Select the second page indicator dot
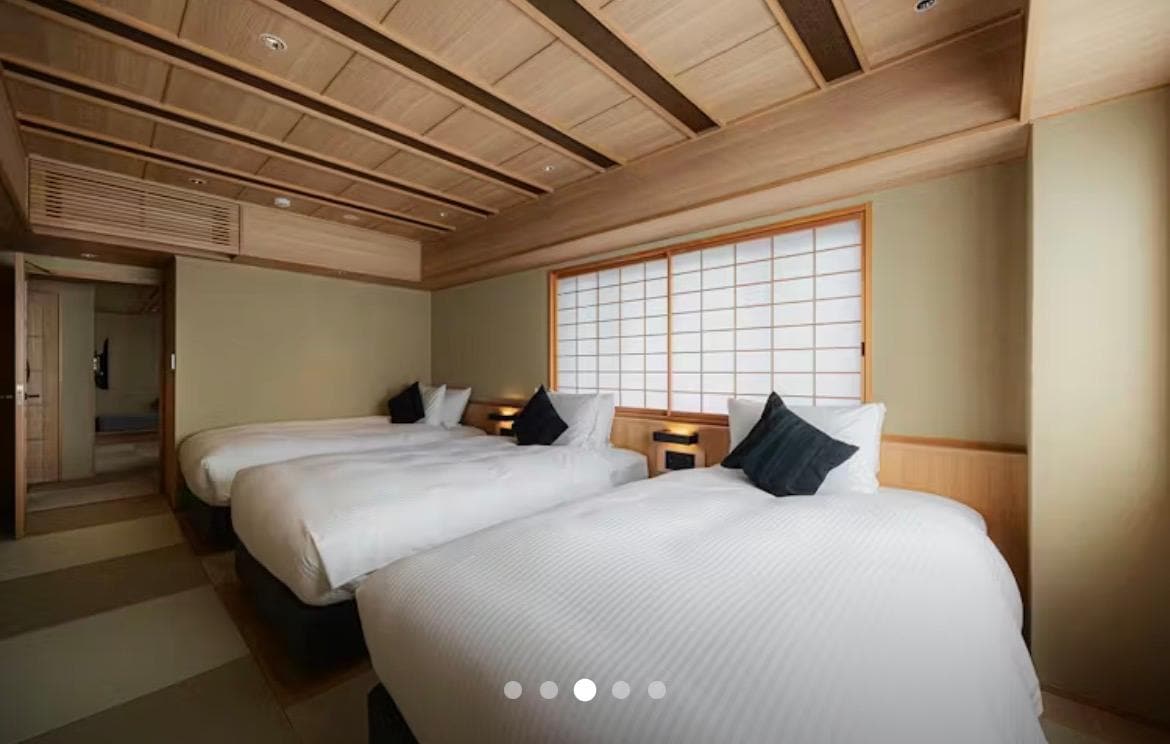Image resolution: width=1170 pixels, height=744 pixels. pos(549,690)
